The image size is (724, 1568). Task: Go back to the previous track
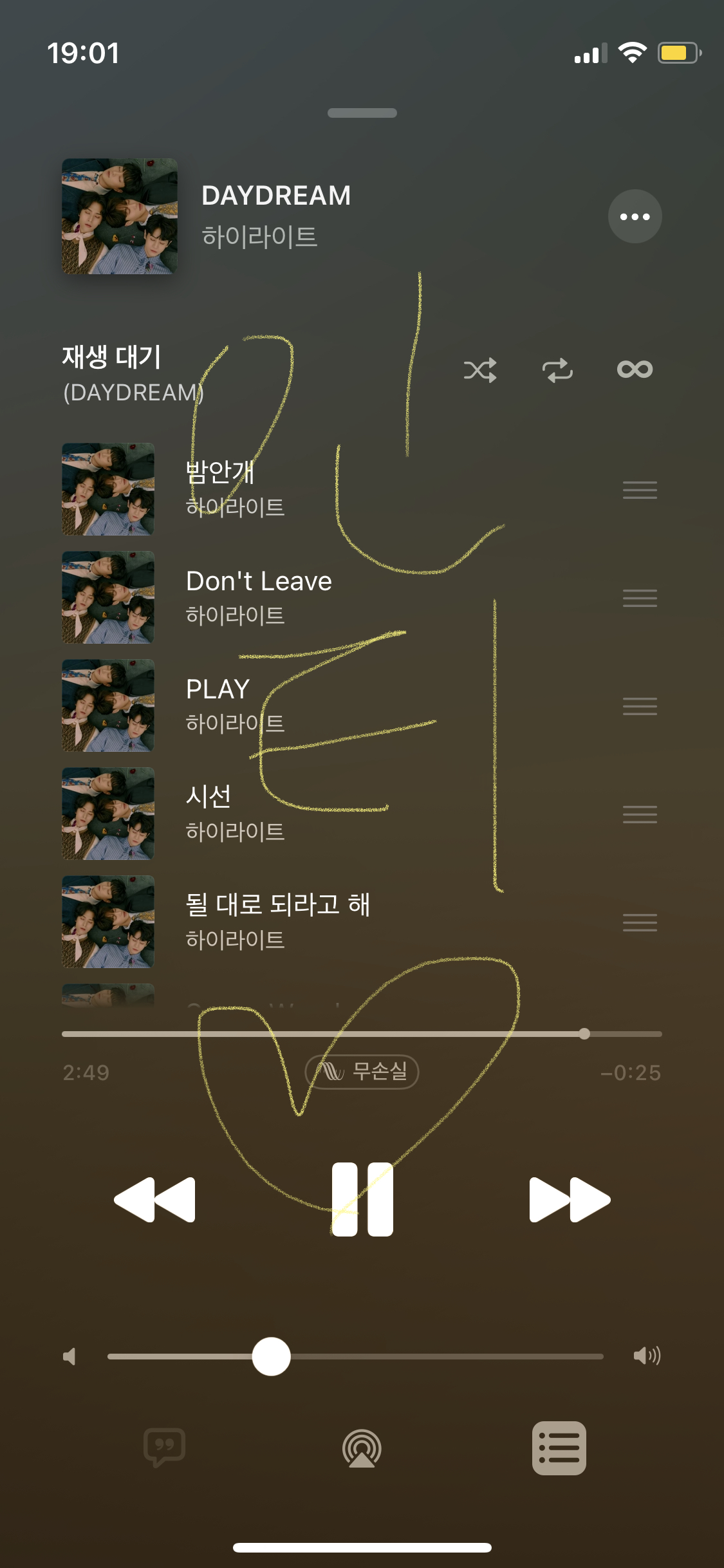(154, 1199)
